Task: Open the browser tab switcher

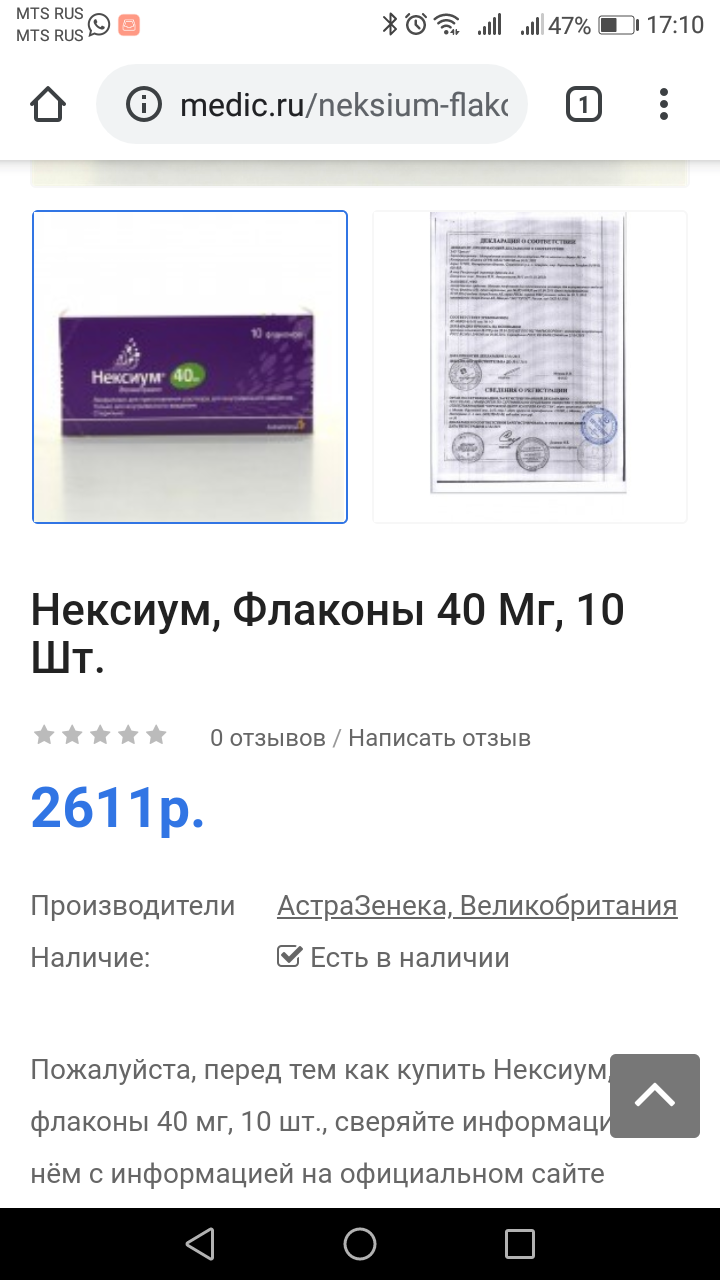Action: (584, 105)
